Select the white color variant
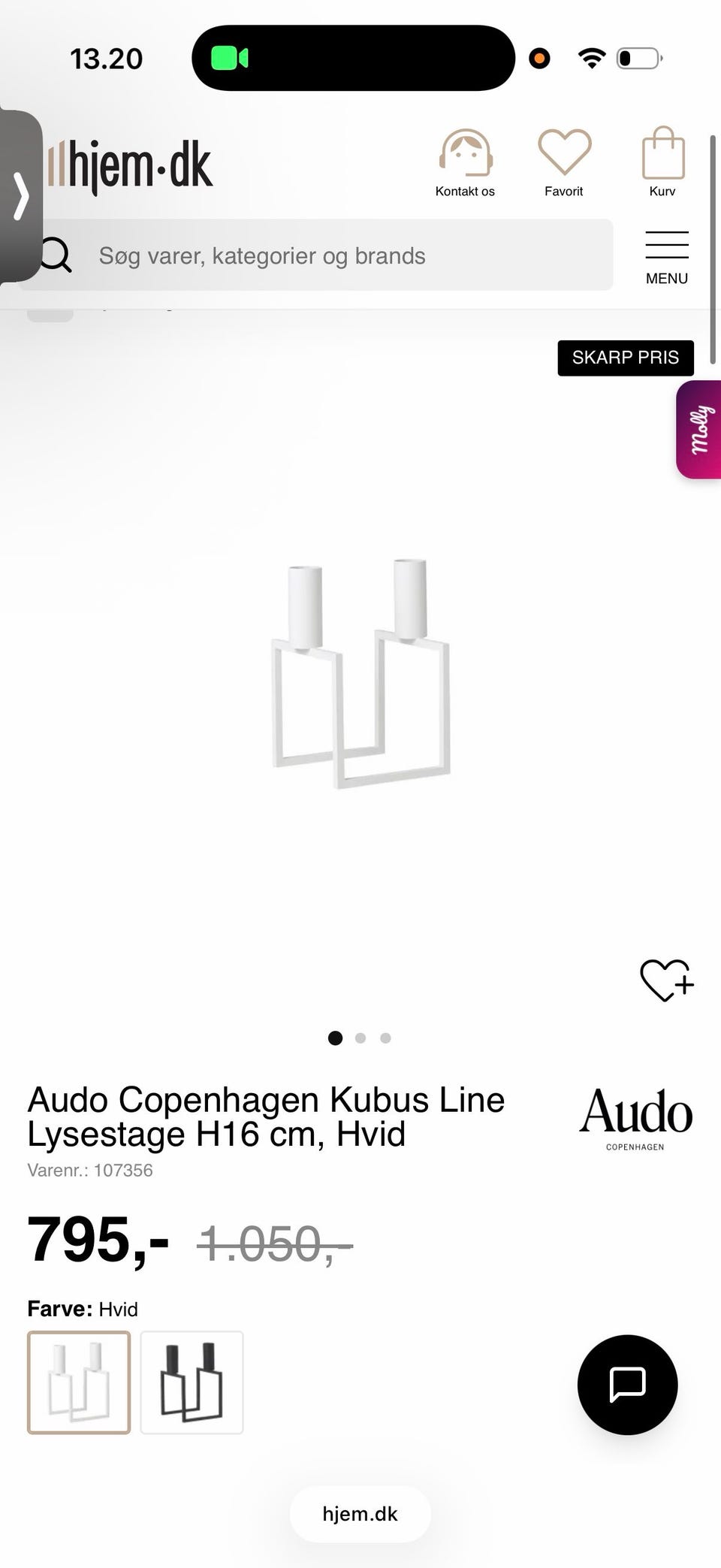 (x=79, y=1382)
